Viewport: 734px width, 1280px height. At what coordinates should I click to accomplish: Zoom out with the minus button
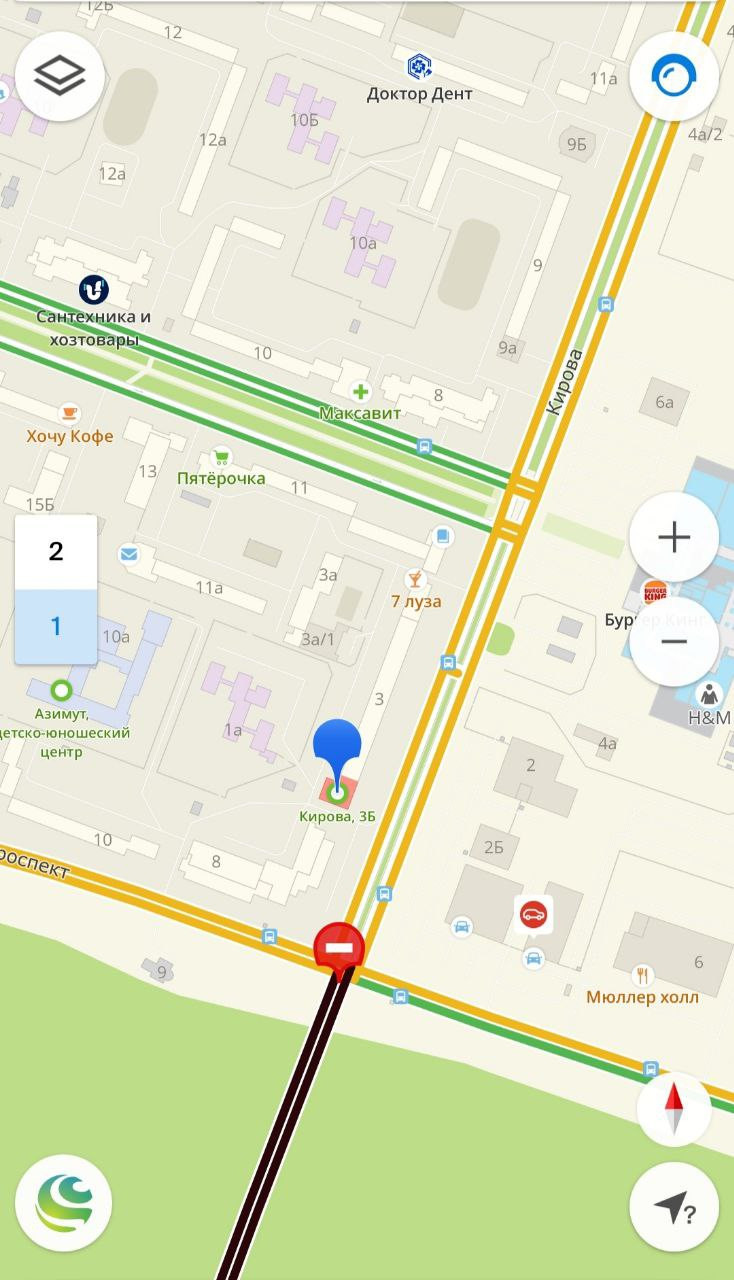coord(673,641)
